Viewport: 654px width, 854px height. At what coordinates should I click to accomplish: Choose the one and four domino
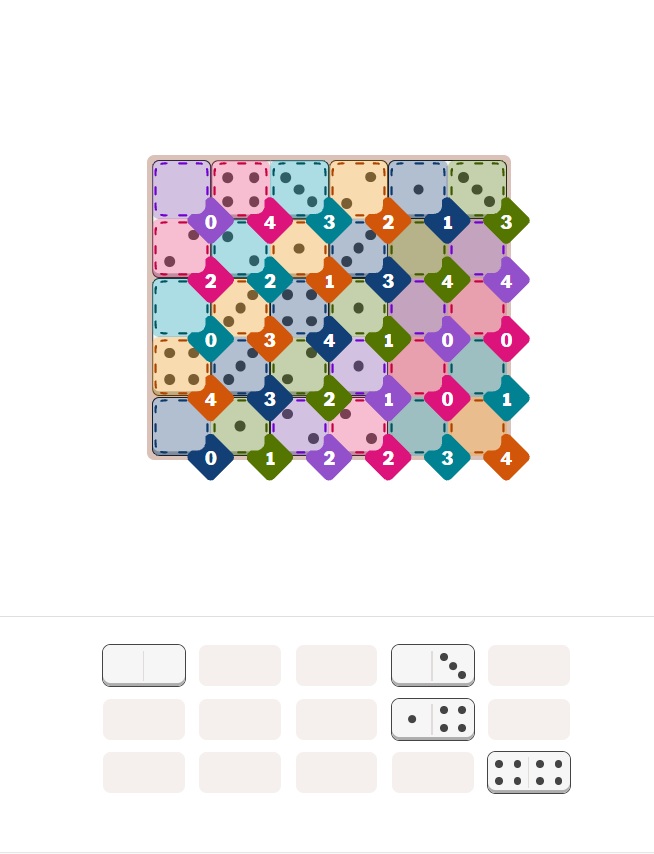pyautogui.click(x=432, y=719)
